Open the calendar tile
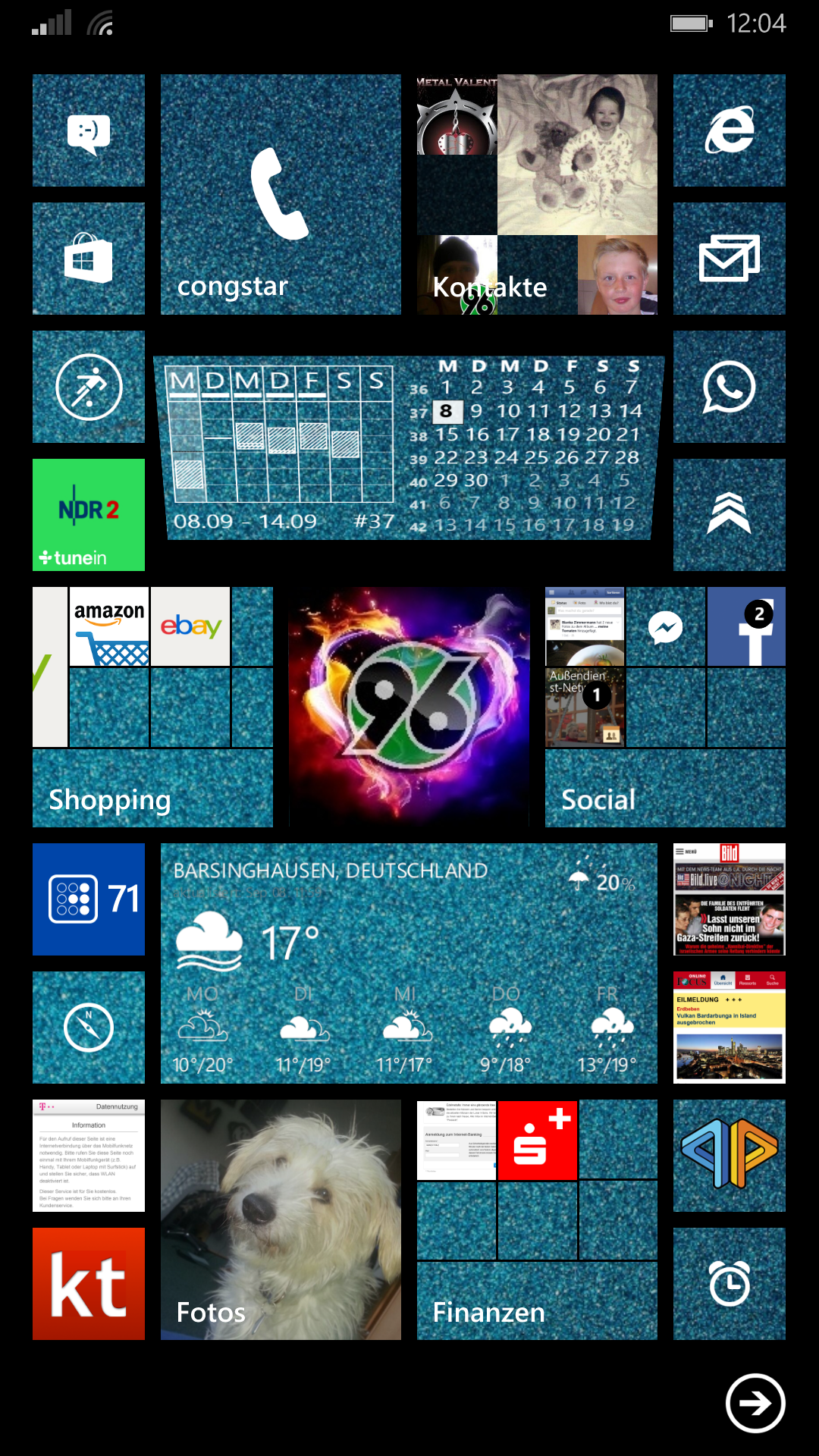The image size is (819, 1456). (409, 448)
